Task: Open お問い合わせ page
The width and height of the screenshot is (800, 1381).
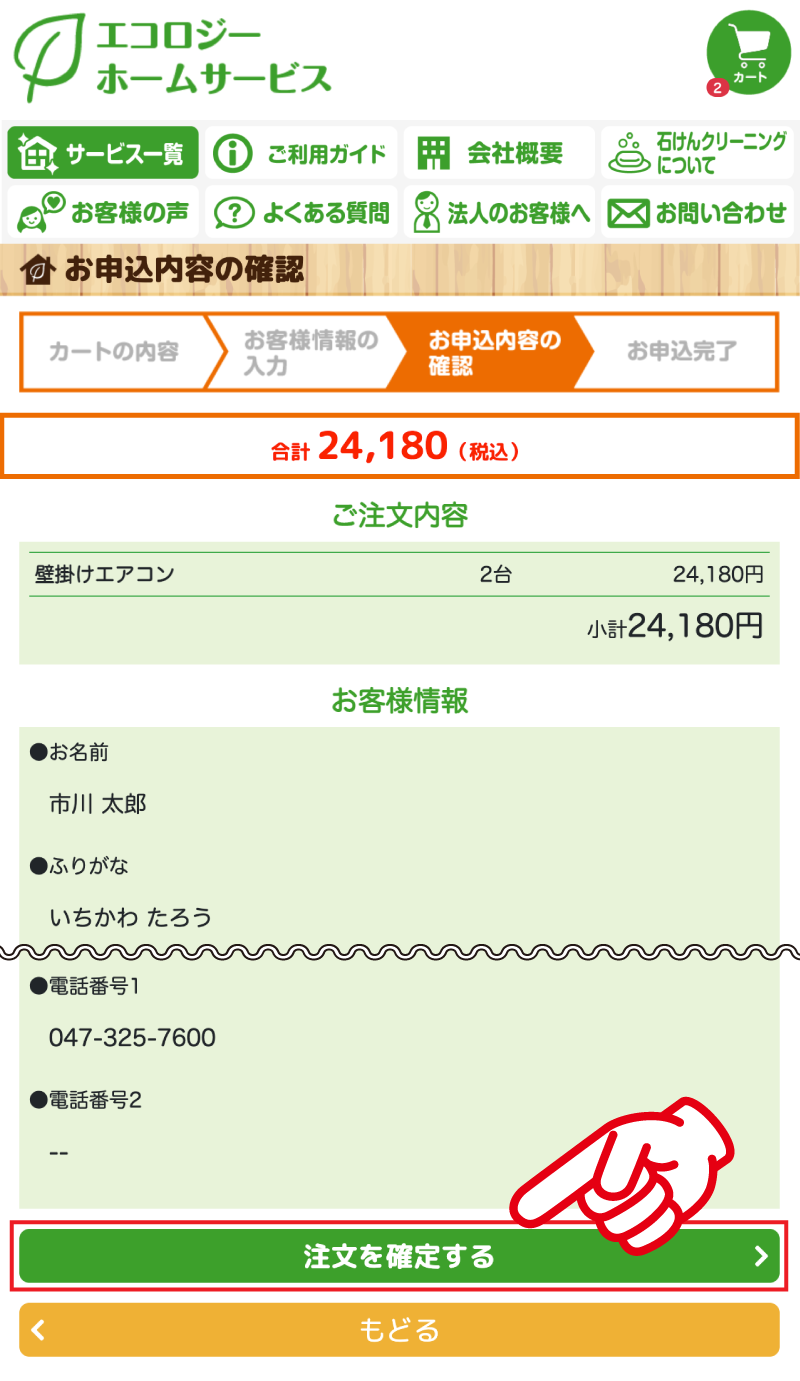Action: click(697, 212)
